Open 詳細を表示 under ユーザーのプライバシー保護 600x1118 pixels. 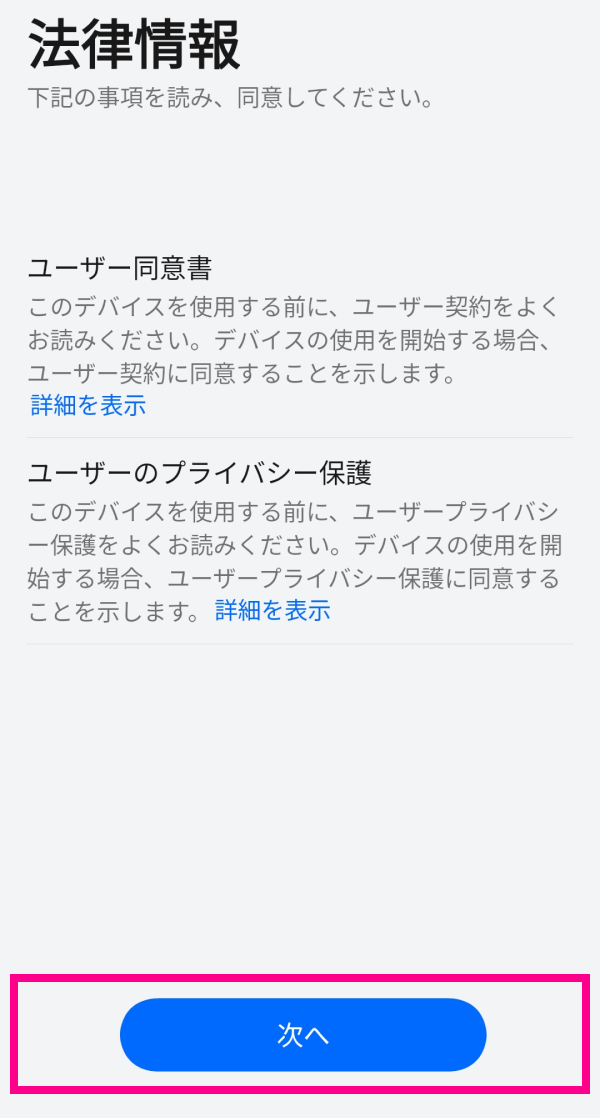(x=272, y=611)
